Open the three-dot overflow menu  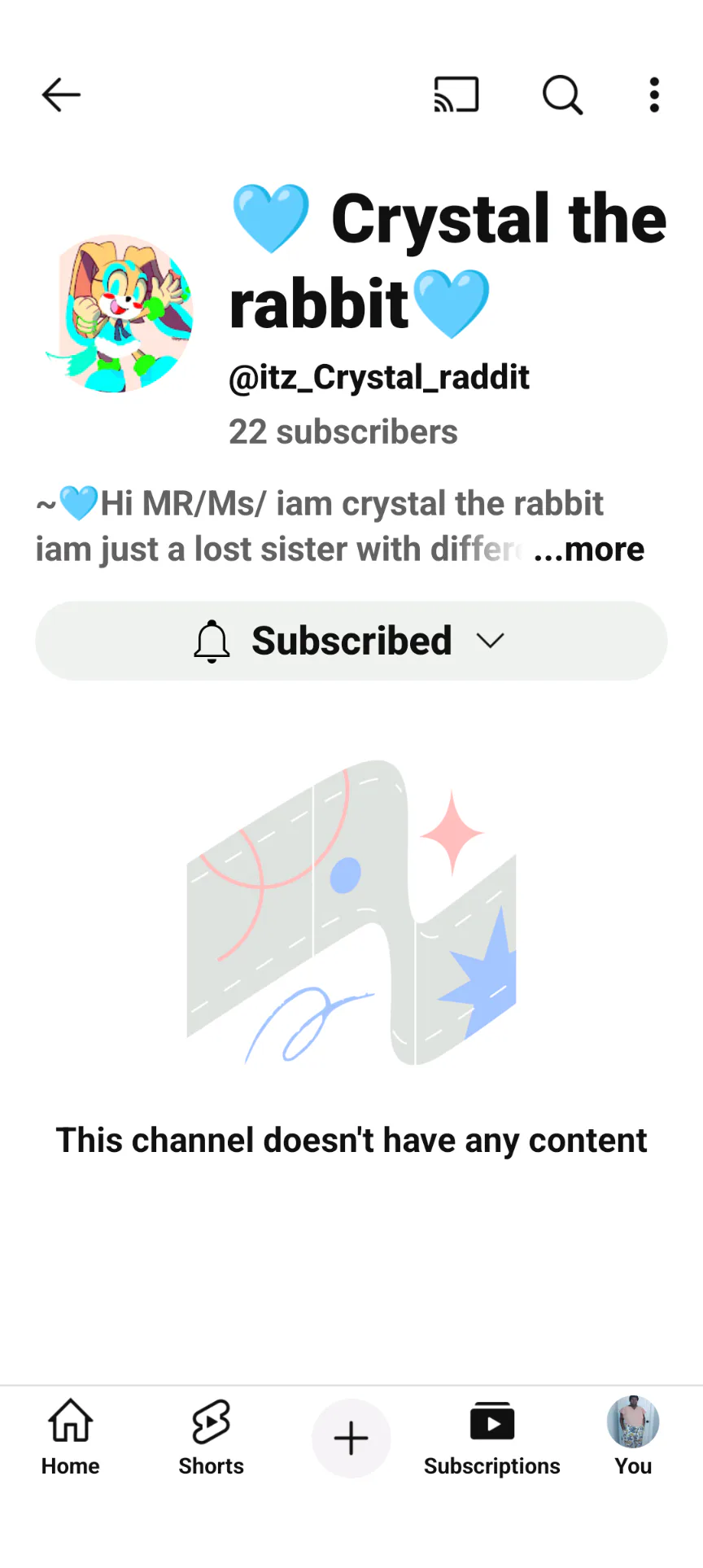click(x=654, y=94)
